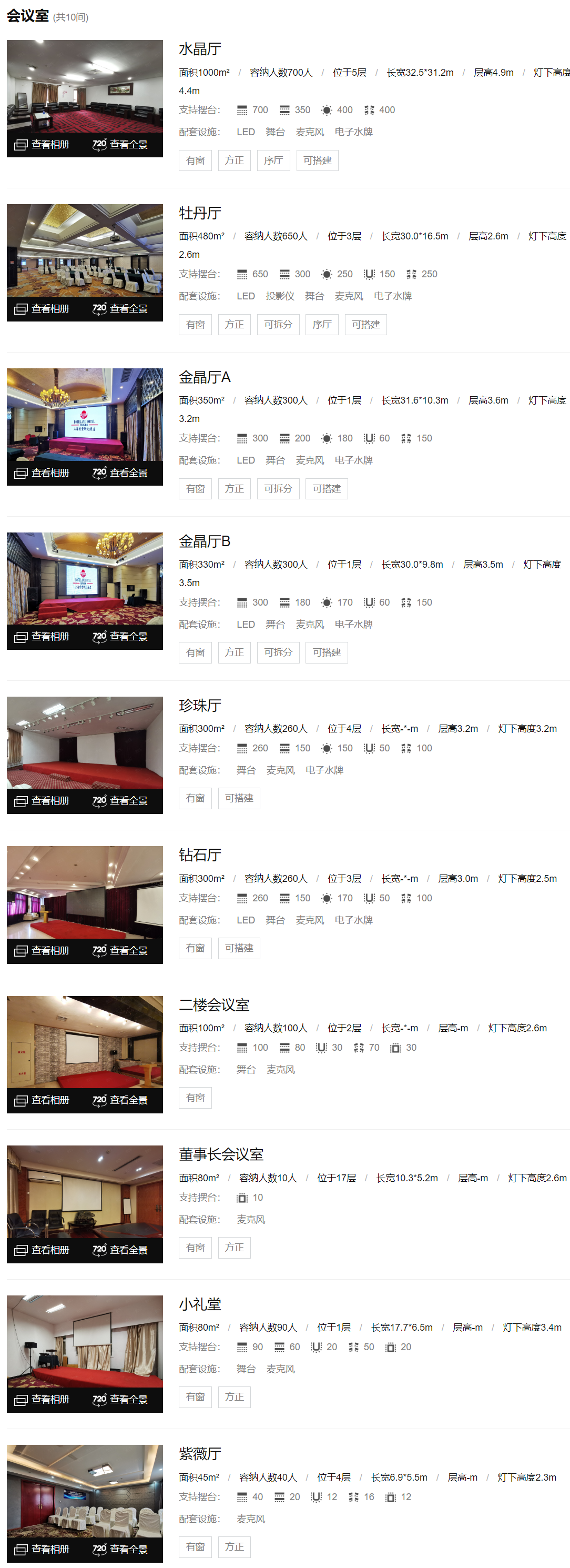Open the 钻石厅 photo album
The width and height of the screenshot is (570, 1568).
[42, 951]
